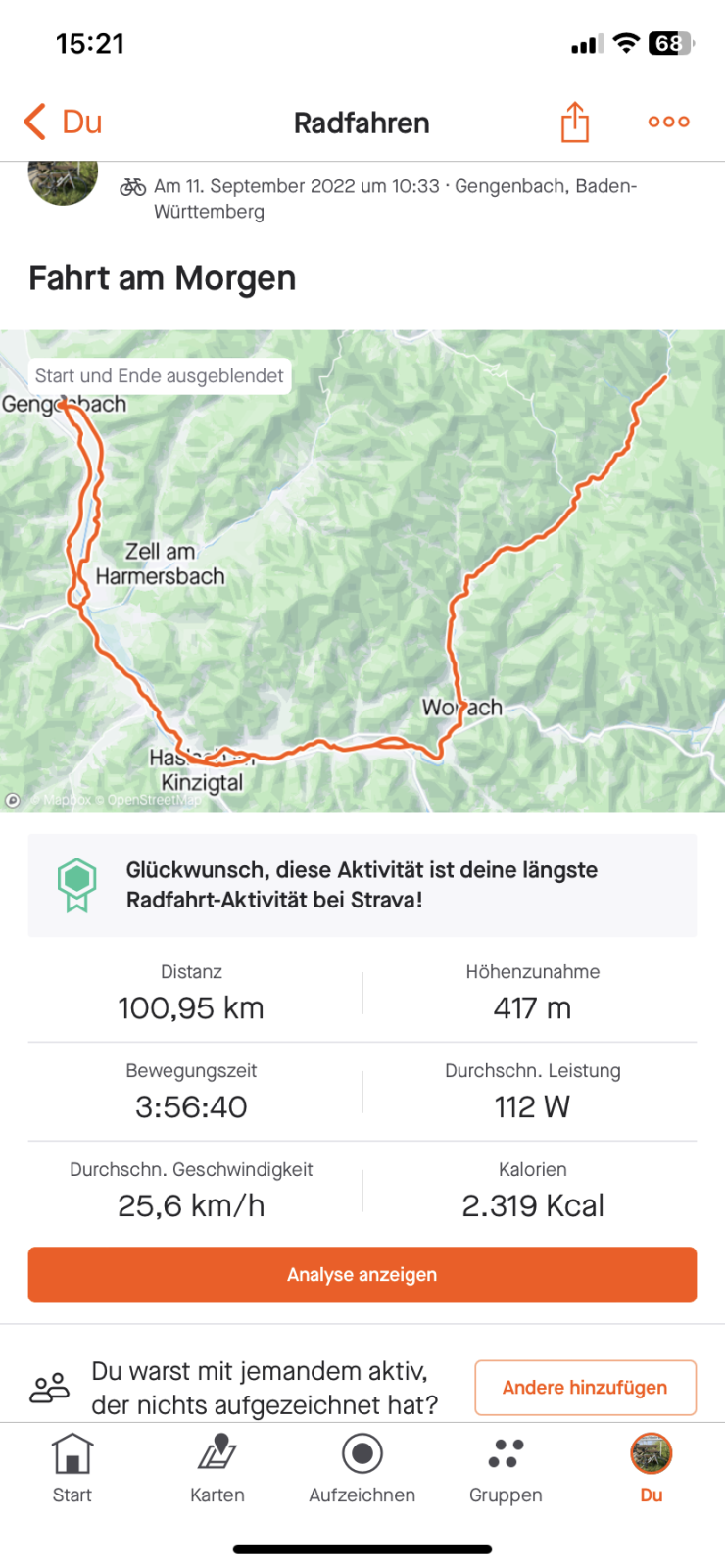Switch to the Gruppen tab
Screen dimensions: 725x1568
click(506, 1468)
